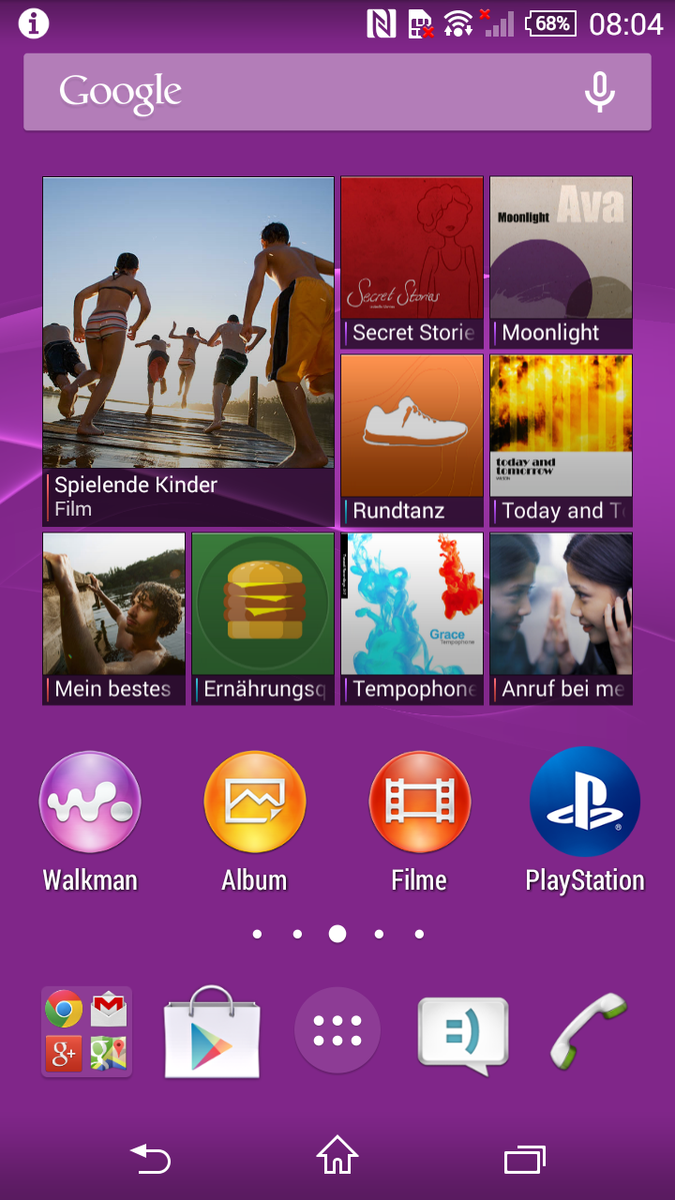Open the Play Store

tap(212, 1032)
